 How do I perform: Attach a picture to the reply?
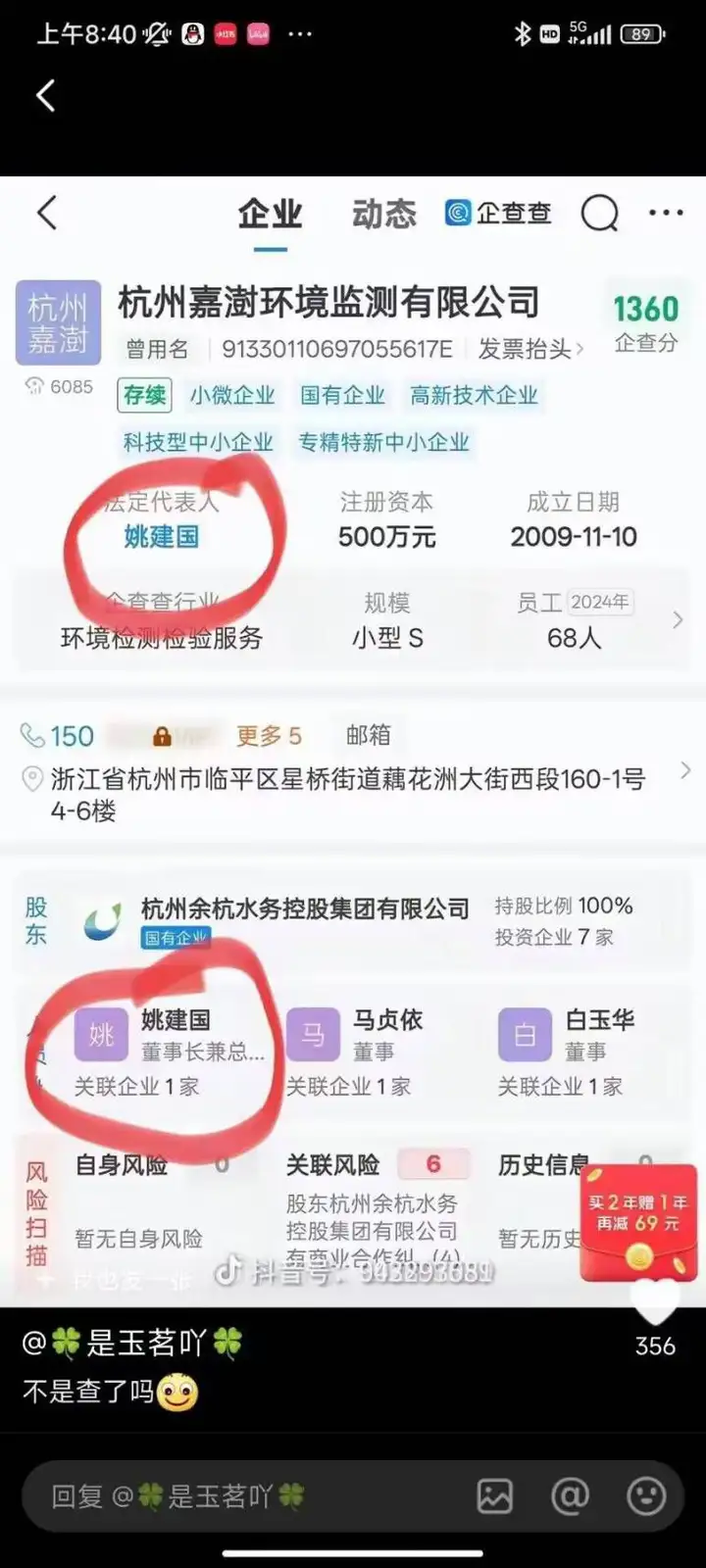click(494, 1496)
